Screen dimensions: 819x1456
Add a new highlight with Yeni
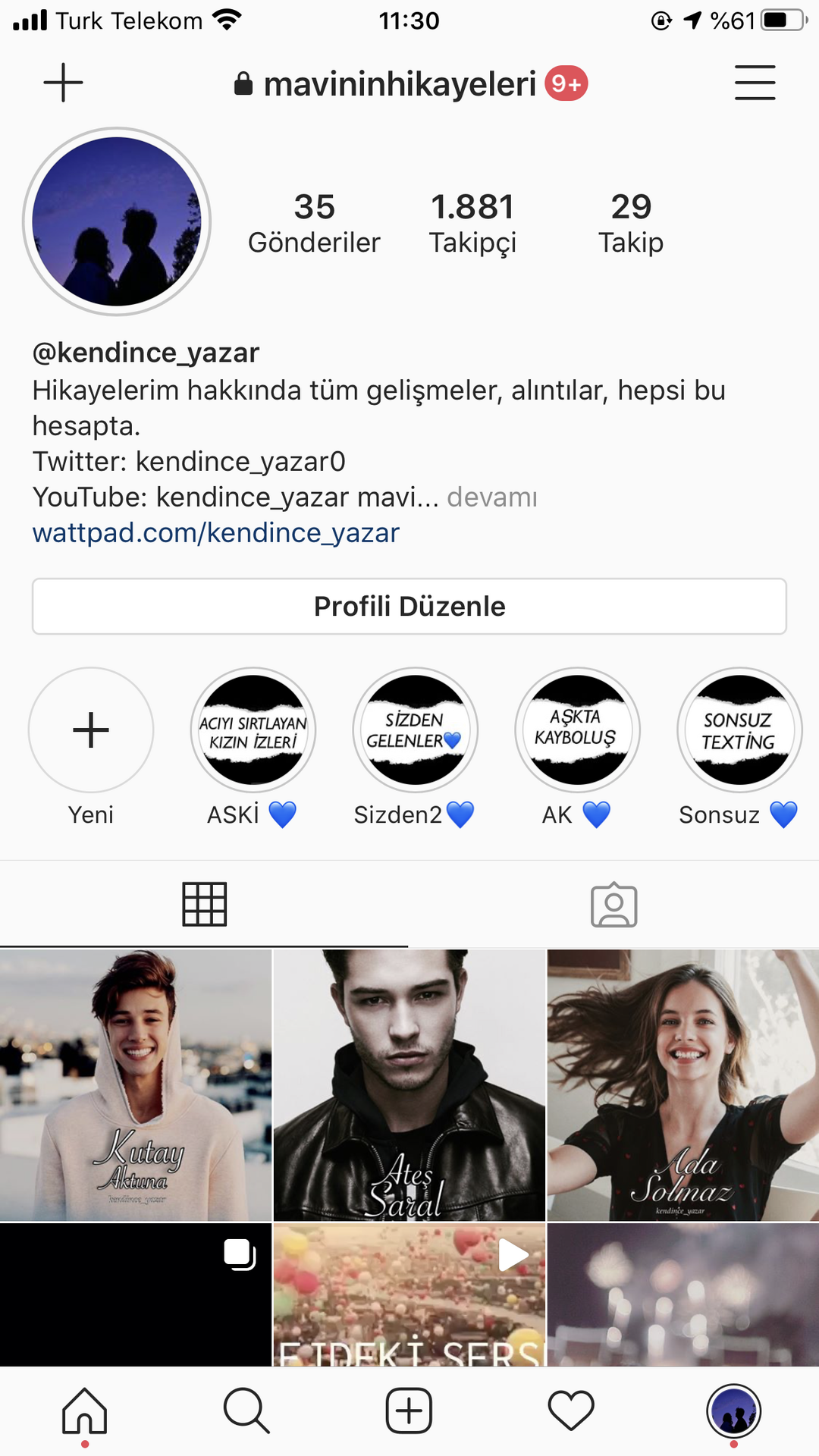pos(91,730)
